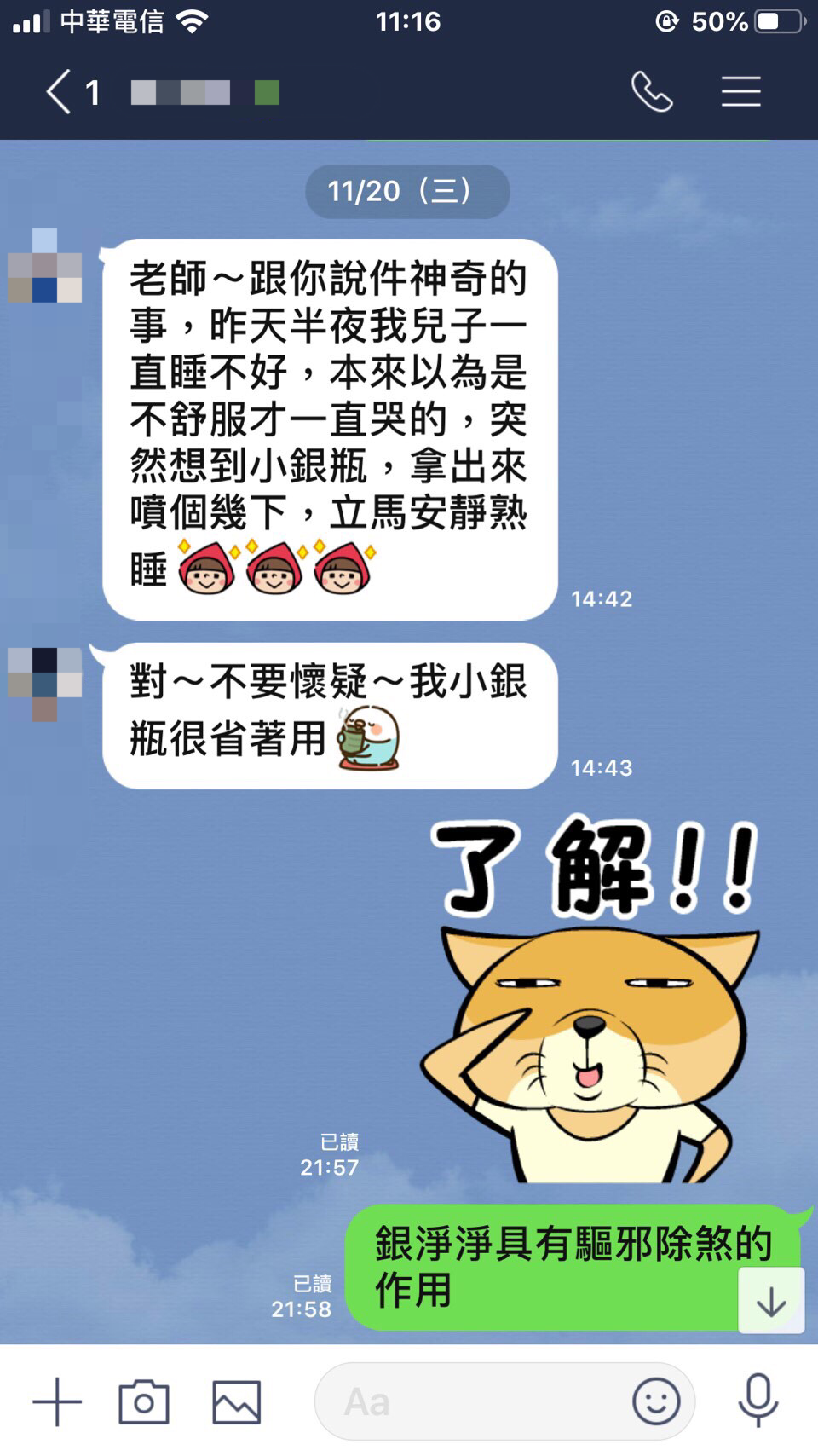818x1456 pixels.
Task: Open the sticker and emoji picker
Action: point(656,1401)
